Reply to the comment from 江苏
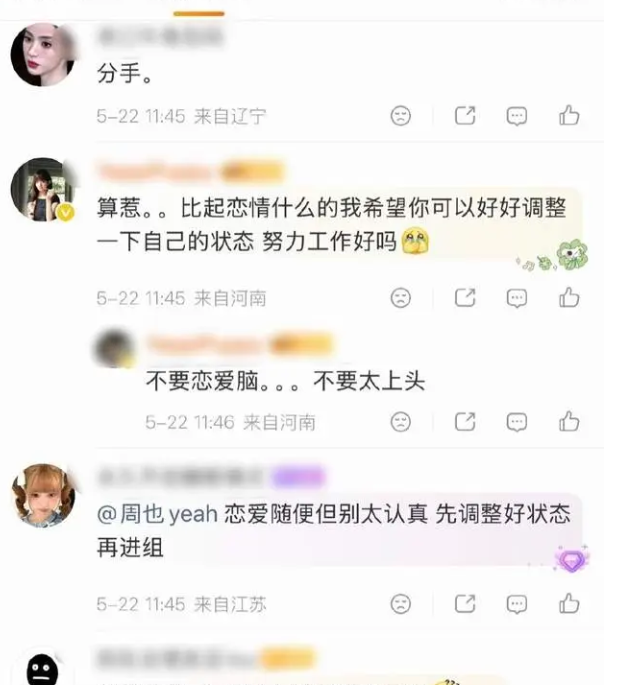The height and width of the screenshot is (685, 630). point(516,604)
